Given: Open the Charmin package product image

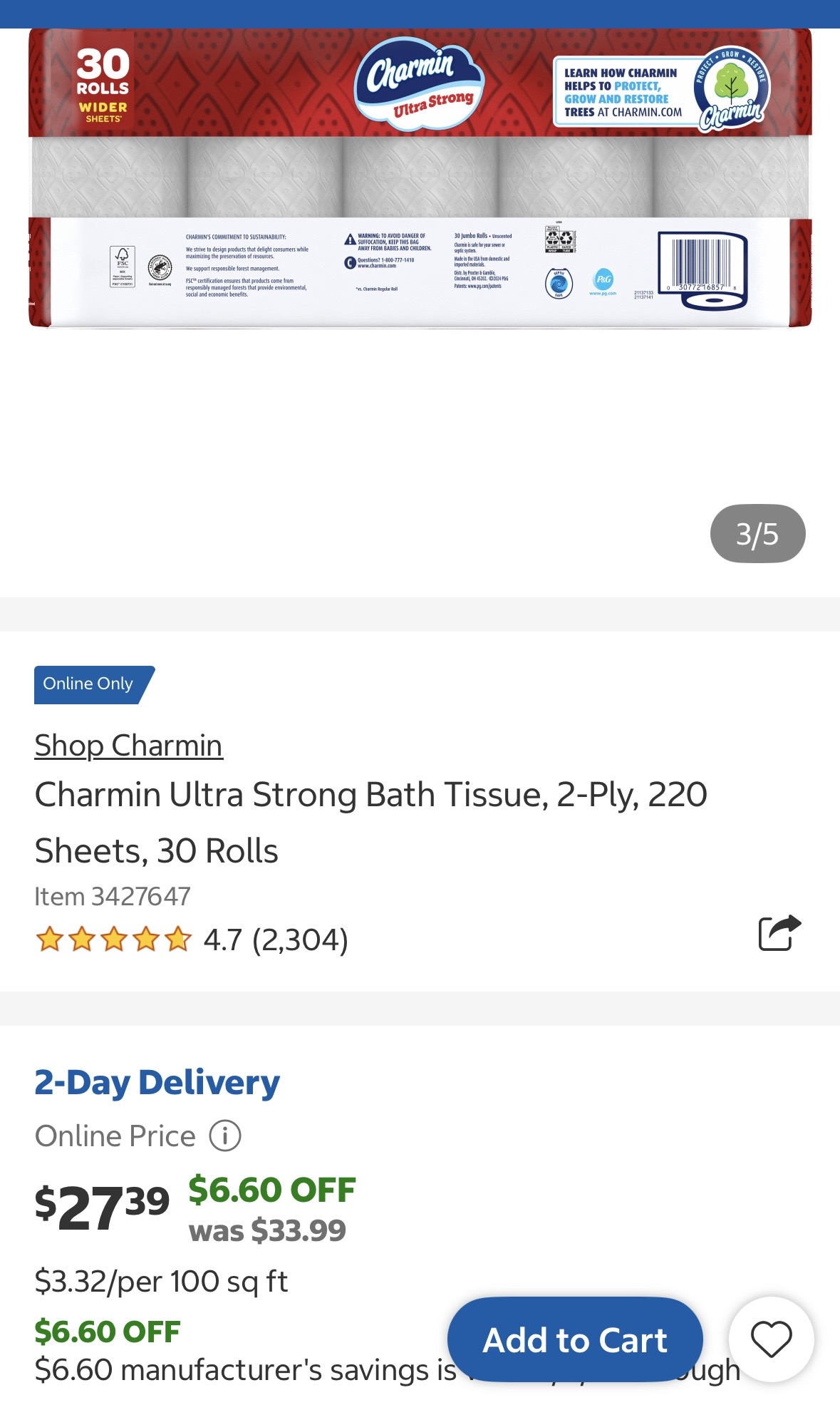Looking at the screenshot, I should point(420,178).
